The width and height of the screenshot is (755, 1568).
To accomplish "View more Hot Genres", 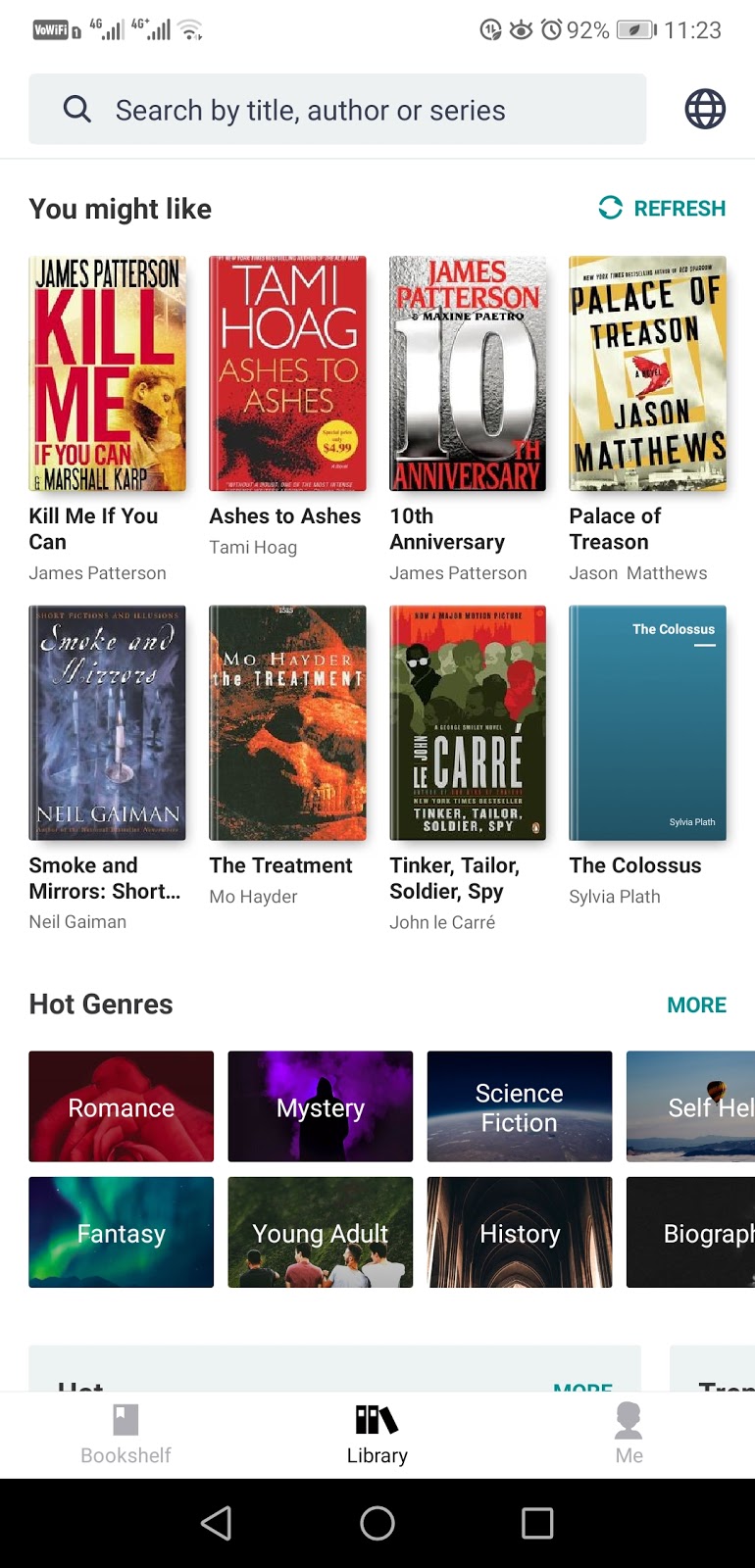I will click(696, 1004).
